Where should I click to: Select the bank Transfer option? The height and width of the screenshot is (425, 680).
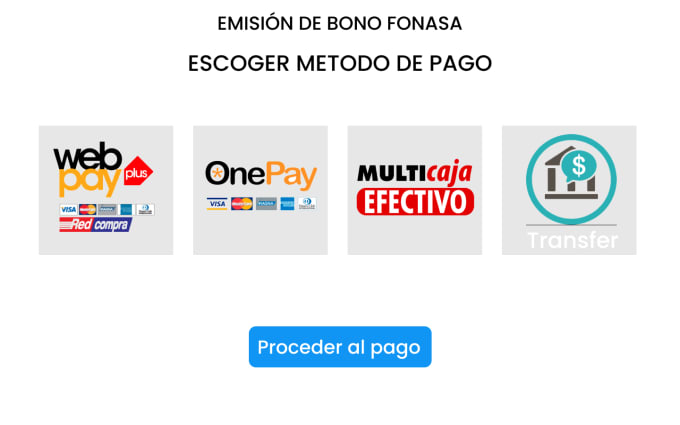pos(569,190)
